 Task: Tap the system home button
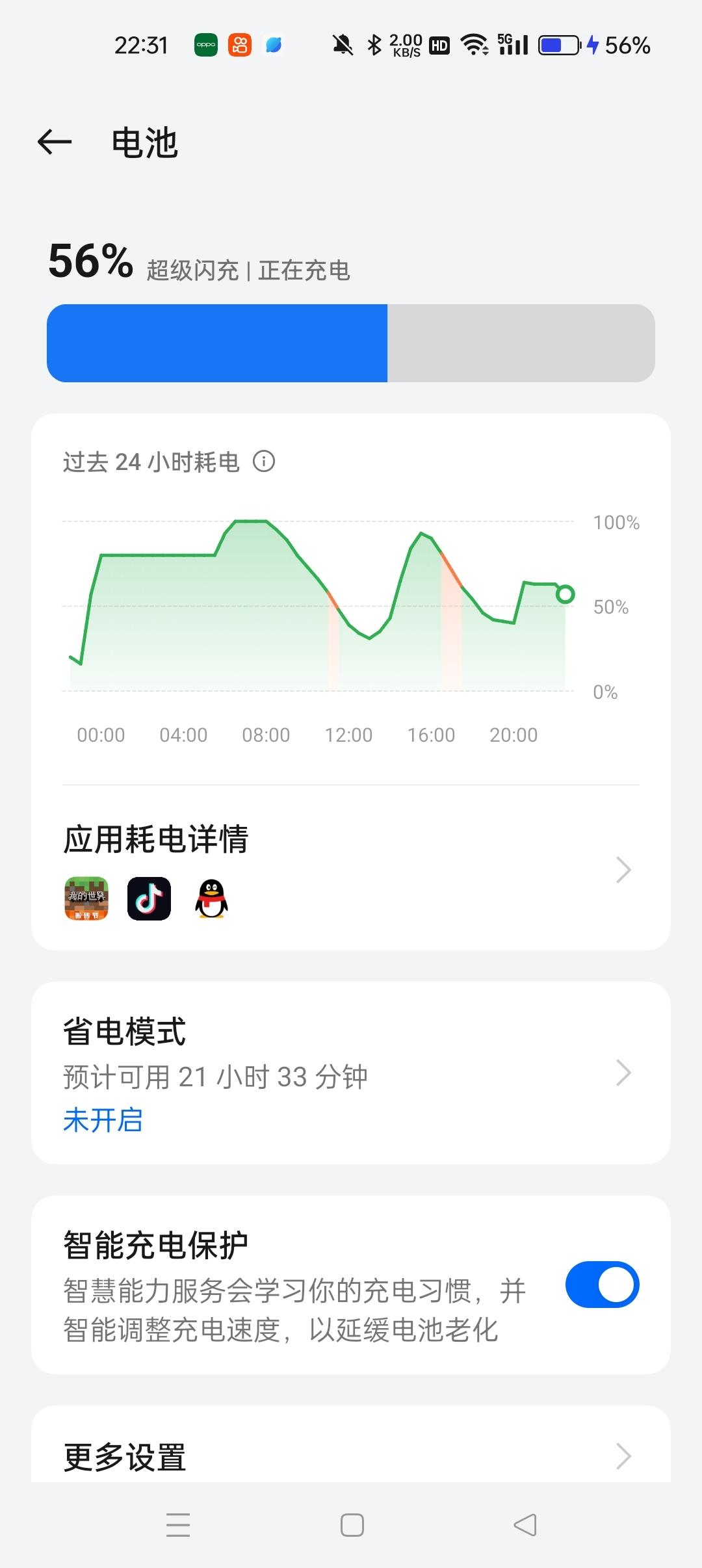point(352,1524)
